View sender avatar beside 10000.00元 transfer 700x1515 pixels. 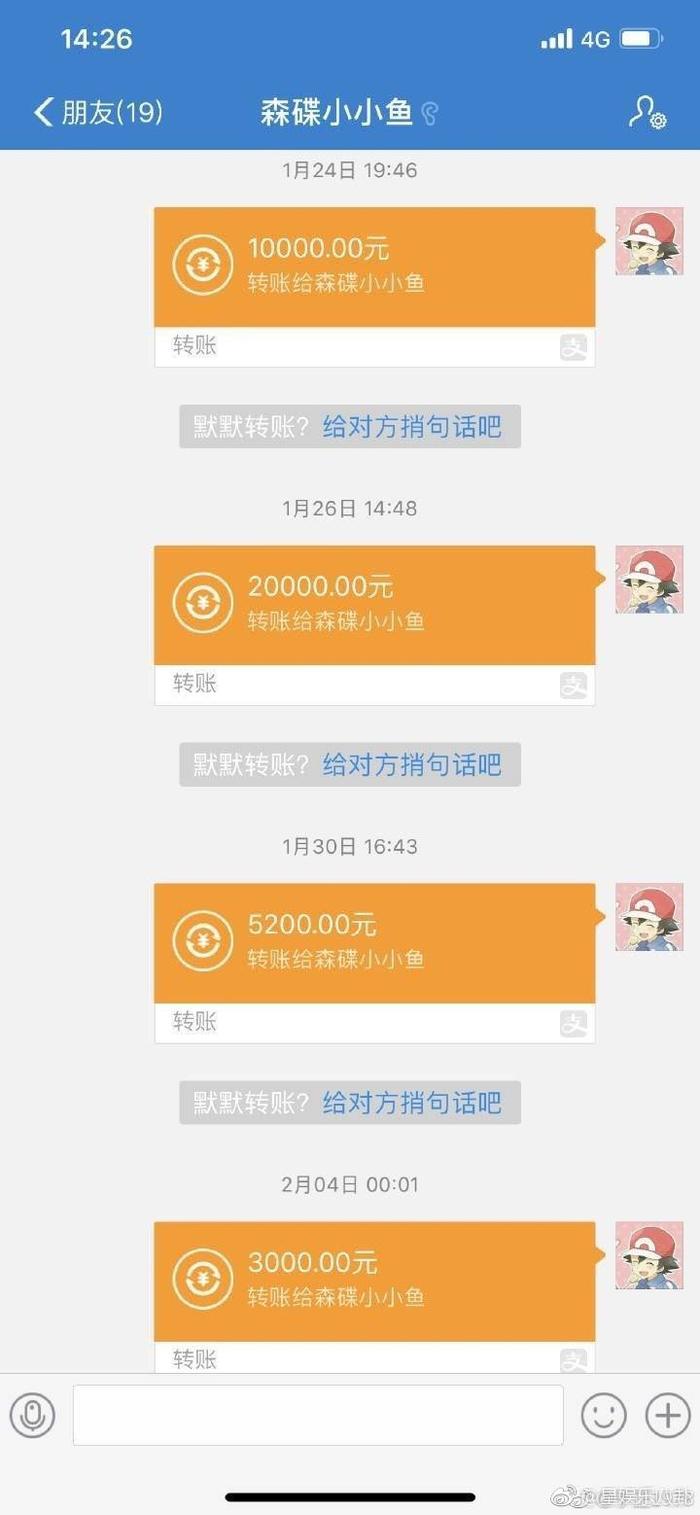(x=648, y=241)
